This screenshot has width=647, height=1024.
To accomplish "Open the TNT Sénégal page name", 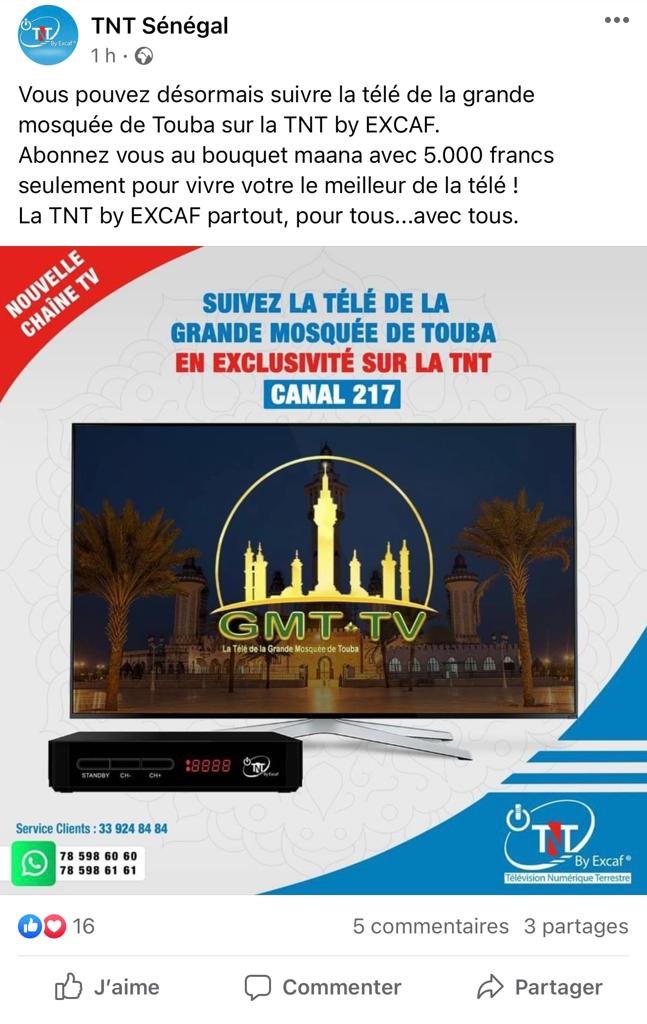I will (159, 26).
